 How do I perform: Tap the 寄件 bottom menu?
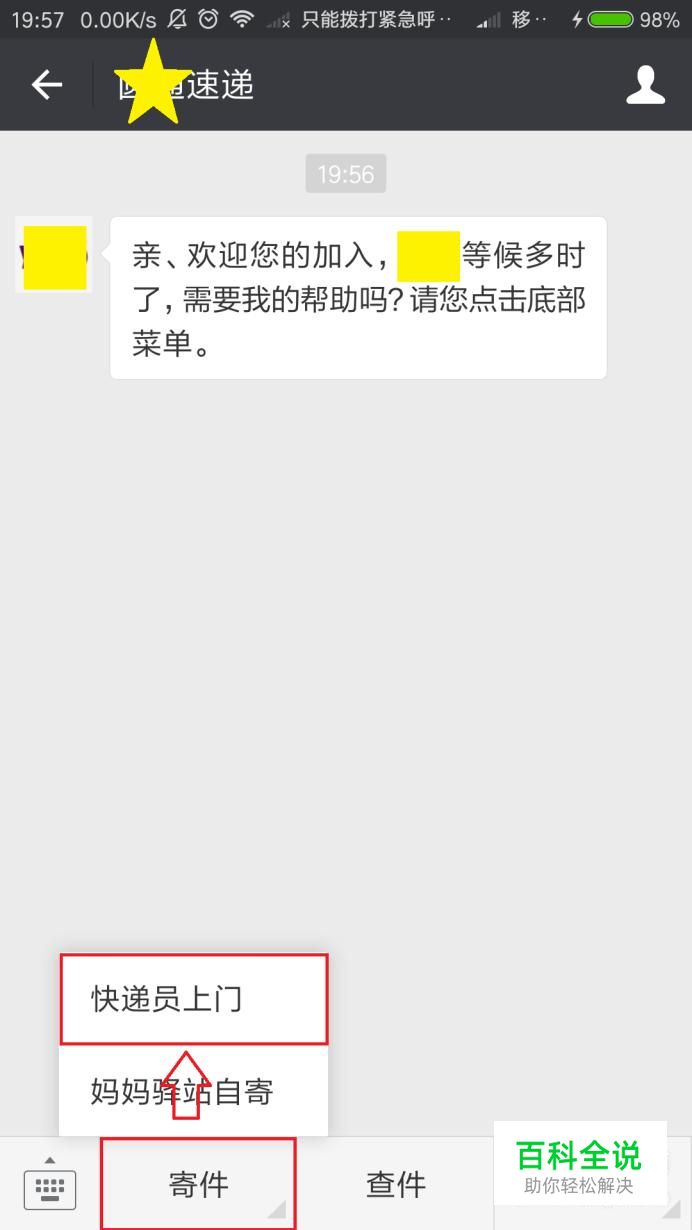(198, 1184)
